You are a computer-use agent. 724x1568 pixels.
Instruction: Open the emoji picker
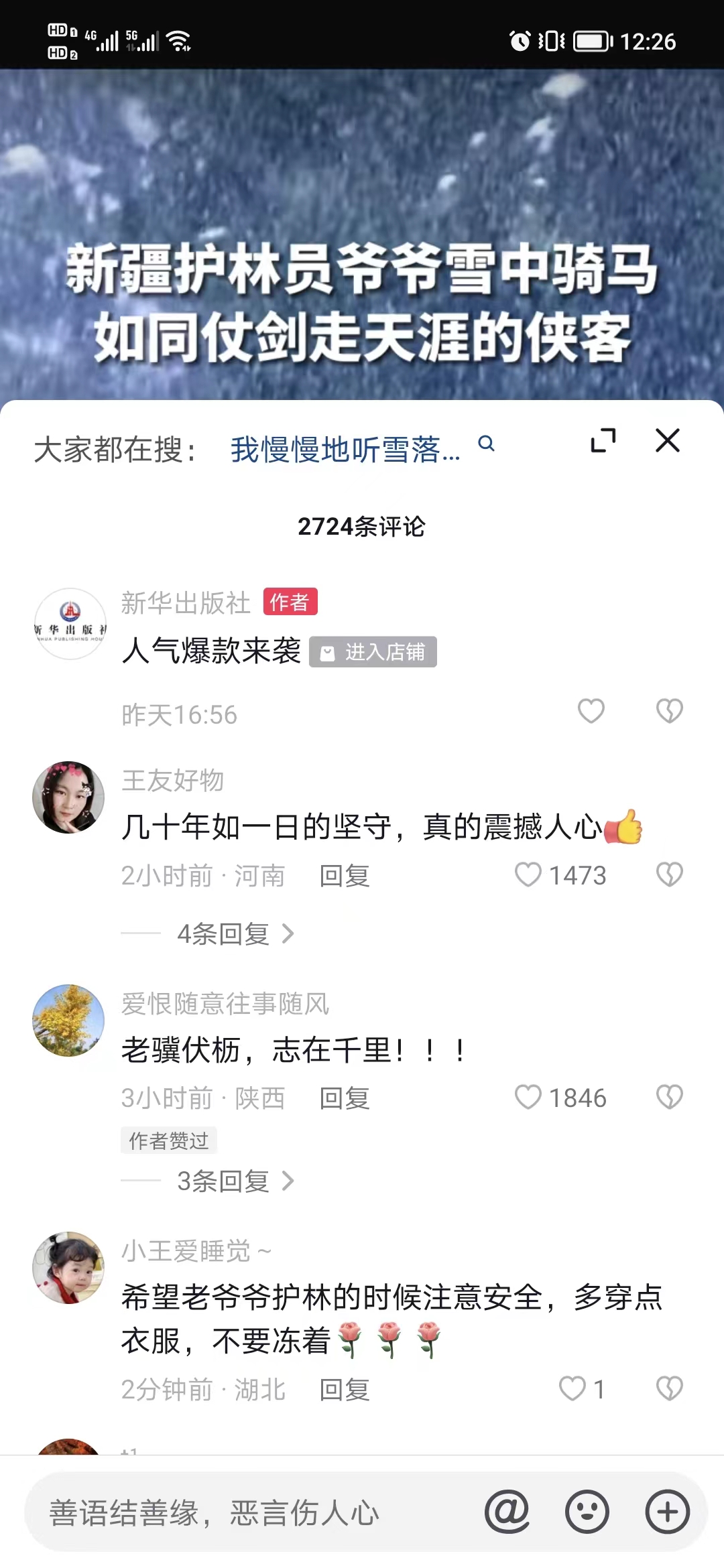(x=587, y=1512)
